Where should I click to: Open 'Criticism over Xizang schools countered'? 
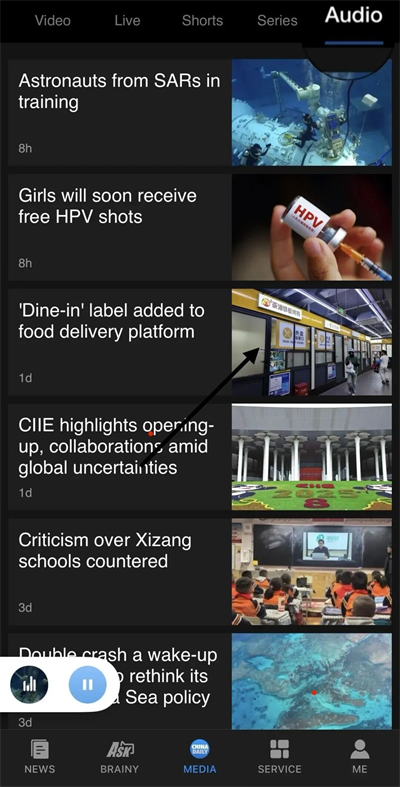click(200, 572)
